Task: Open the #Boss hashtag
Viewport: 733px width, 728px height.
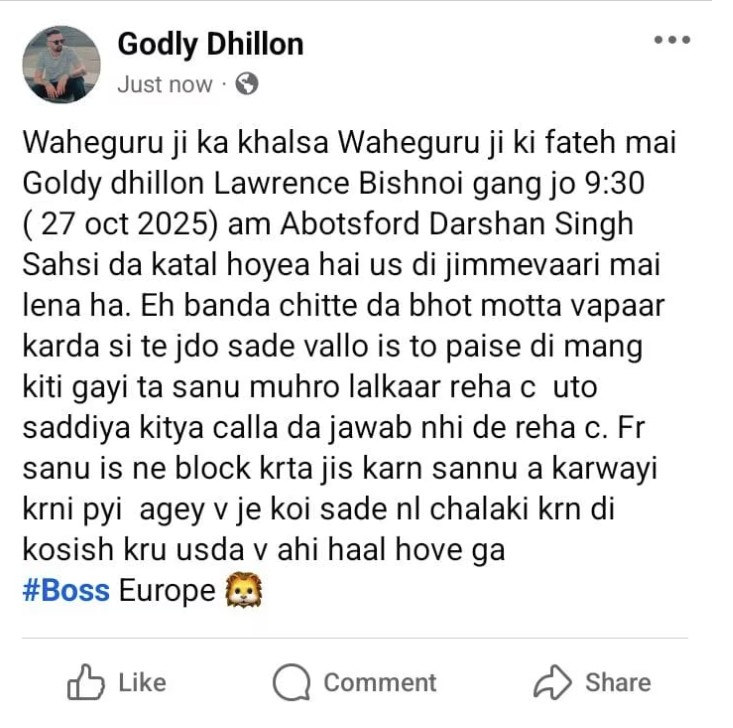Action: pos(65,591)
